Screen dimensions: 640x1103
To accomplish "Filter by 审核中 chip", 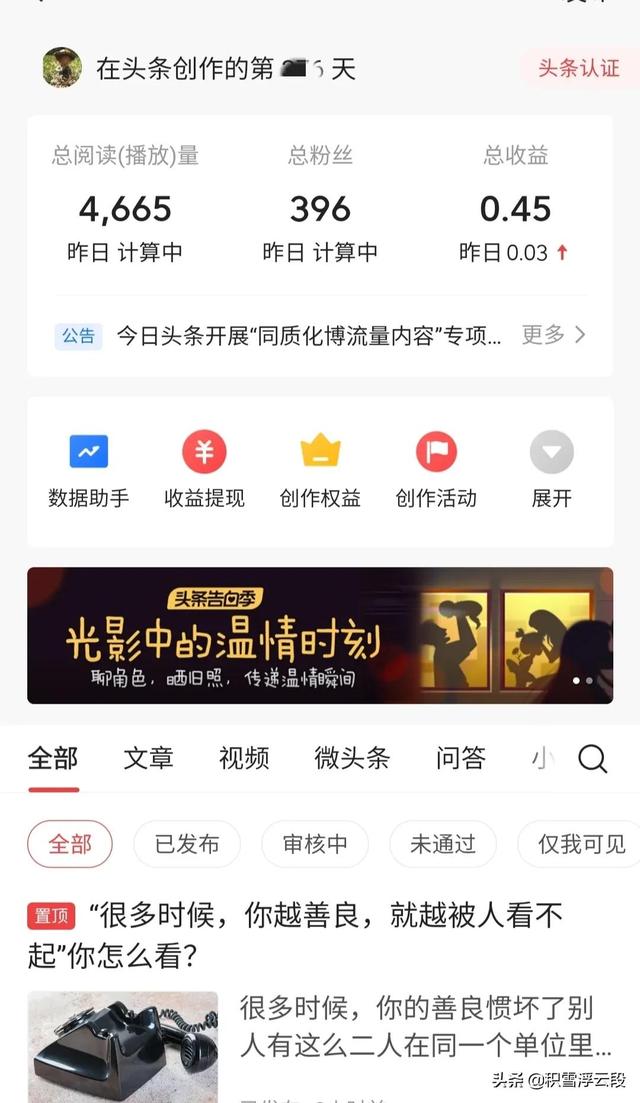I will [315, 844].
